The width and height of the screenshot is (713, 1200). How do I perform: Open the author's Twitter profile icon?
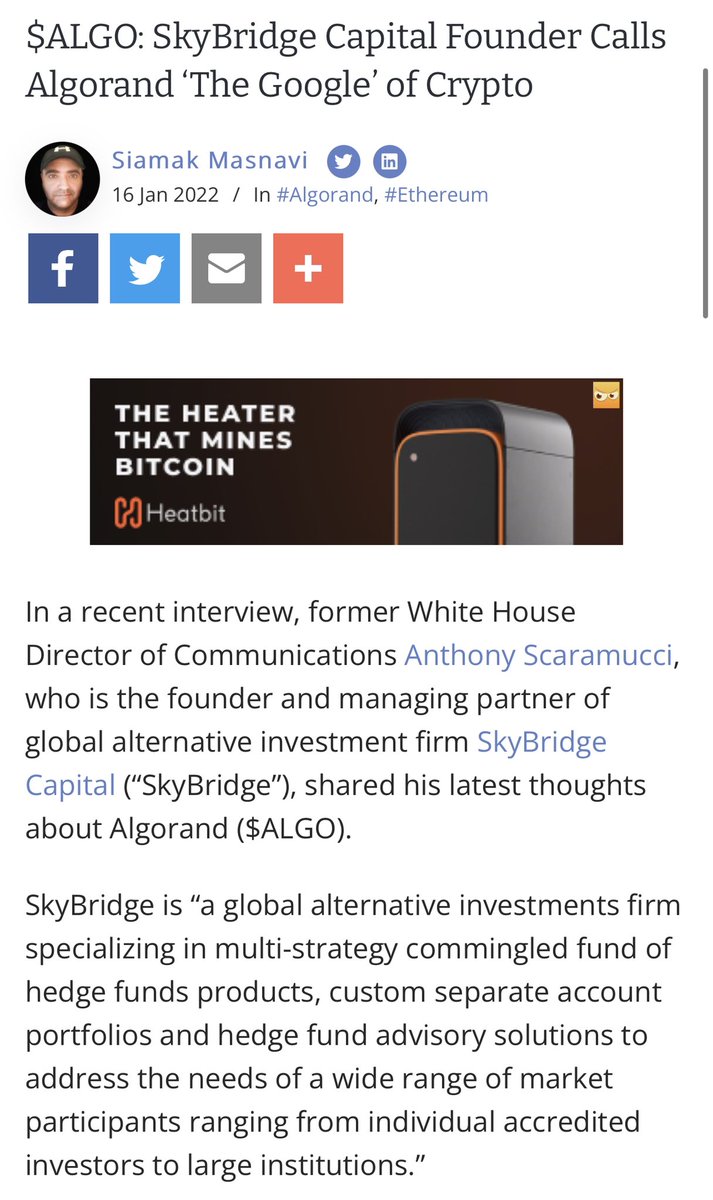coord(343,161)
